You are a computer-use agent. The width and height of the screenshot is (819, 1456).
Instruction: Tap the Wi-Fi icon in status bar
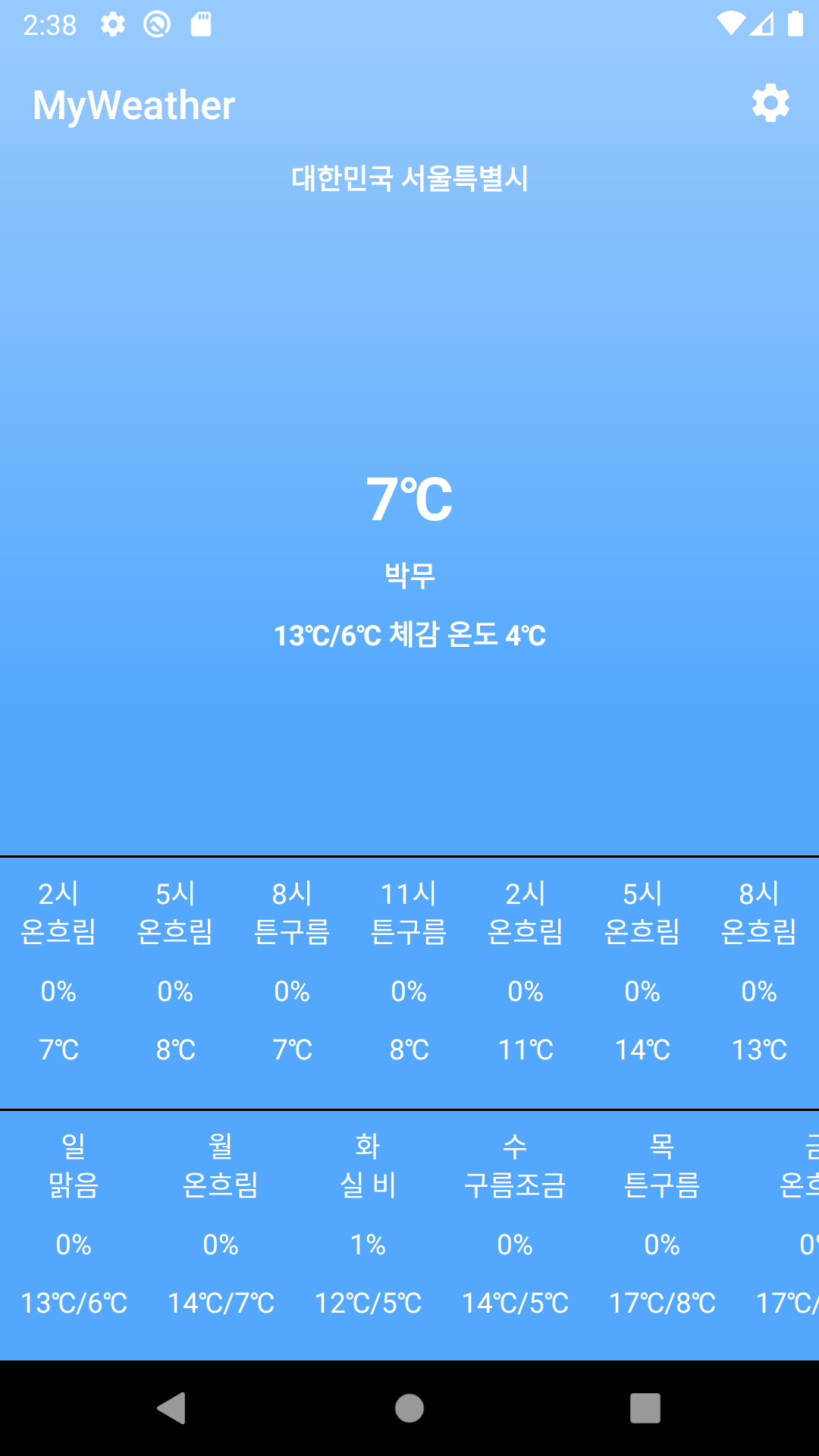730,23
